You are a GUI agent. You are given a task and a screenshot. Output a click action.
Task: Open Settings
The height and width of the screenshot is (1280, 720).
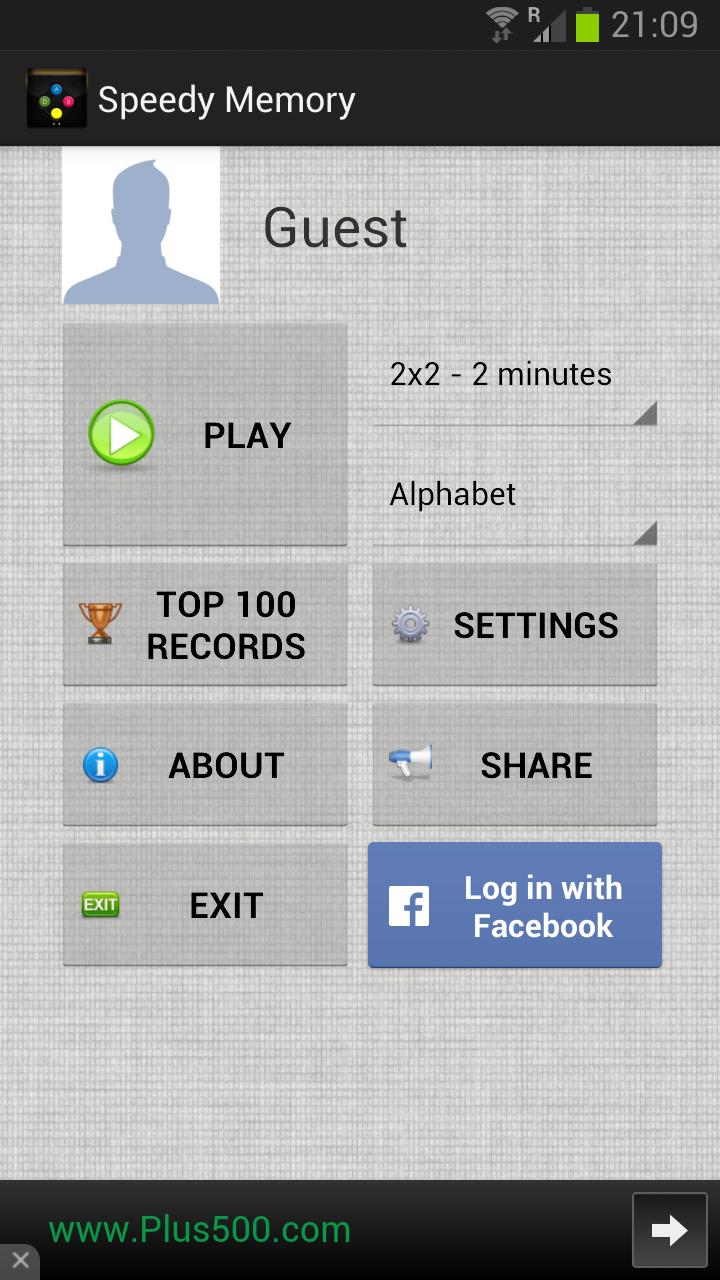coord(514,625)
